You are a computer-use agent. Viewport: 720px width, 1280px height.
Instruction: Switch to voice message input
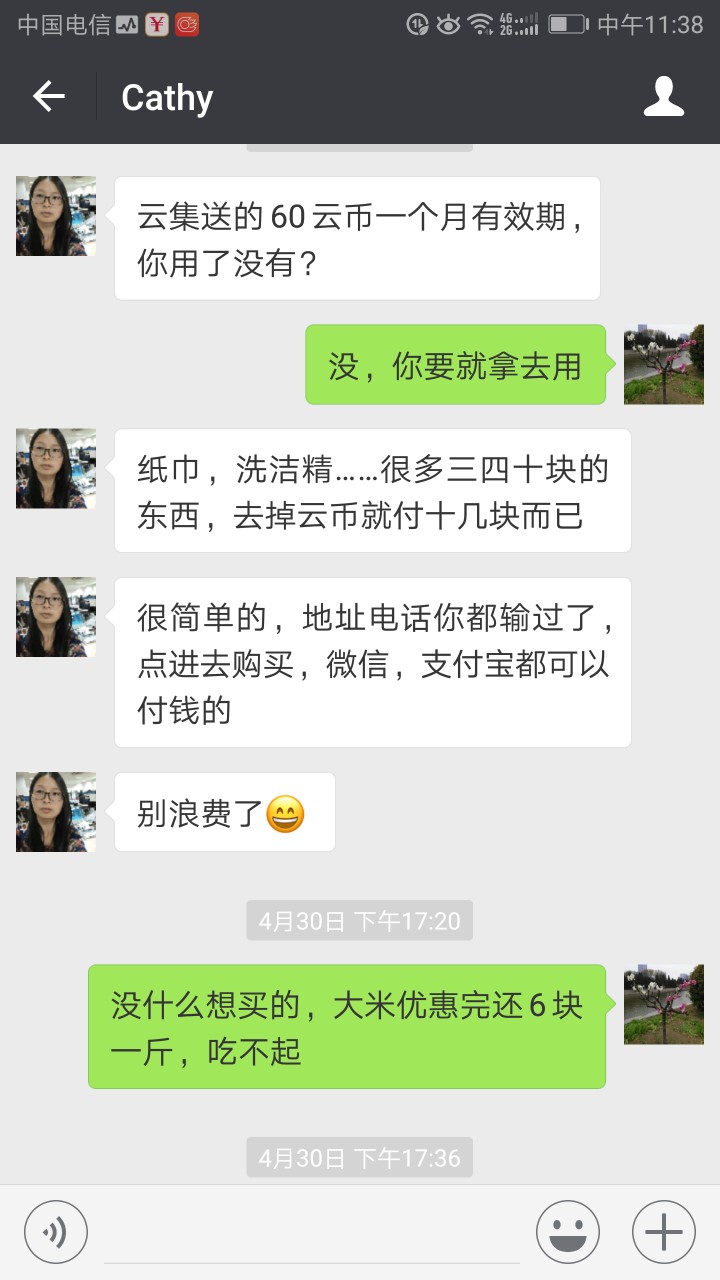click(x=56, y=1231)
